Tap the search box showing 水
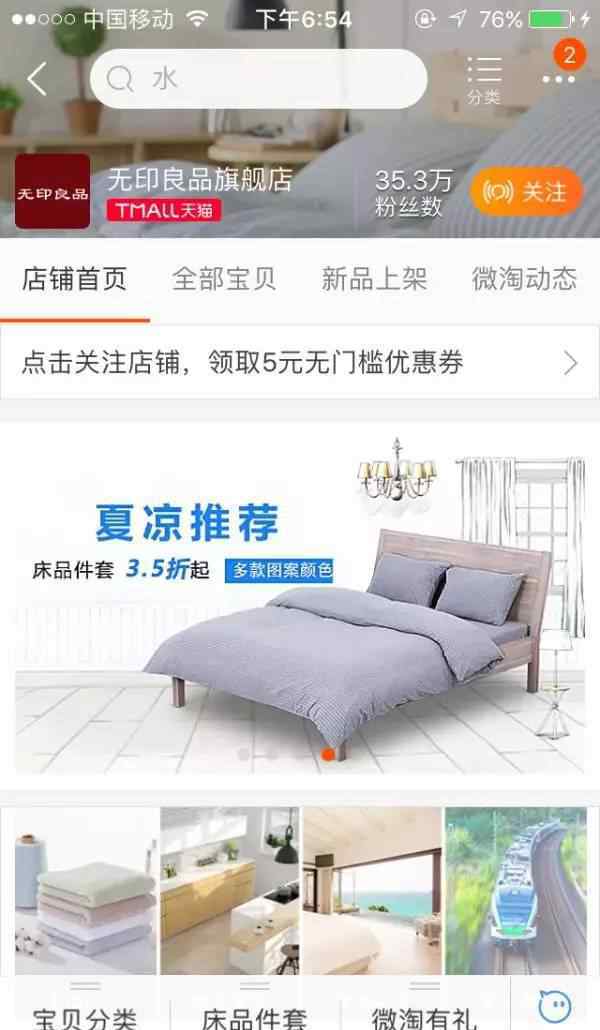Viewport: 600px width, 1030px height. tap(258, 79)
